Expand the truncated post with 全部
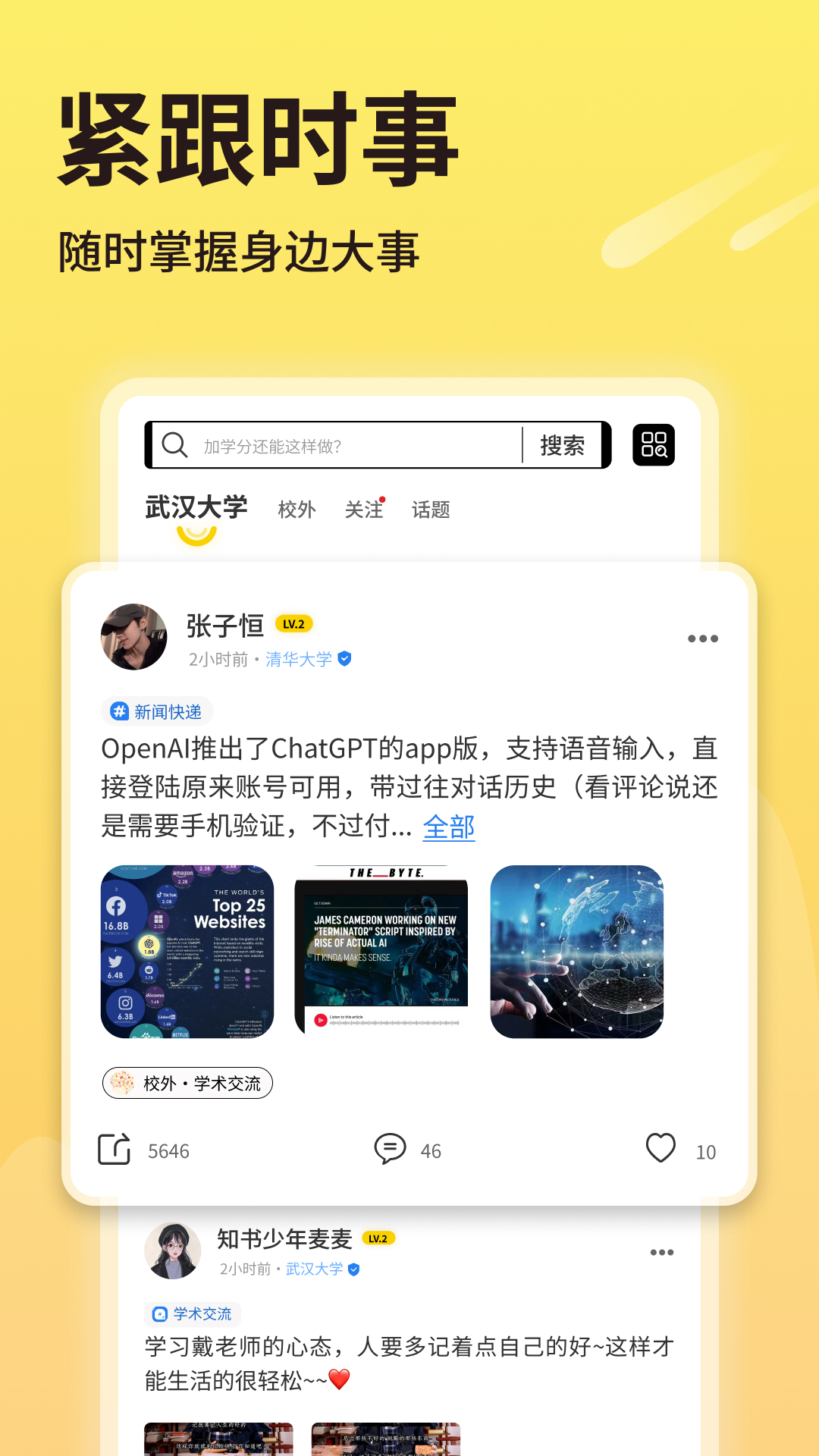 (x=447, y=827)
